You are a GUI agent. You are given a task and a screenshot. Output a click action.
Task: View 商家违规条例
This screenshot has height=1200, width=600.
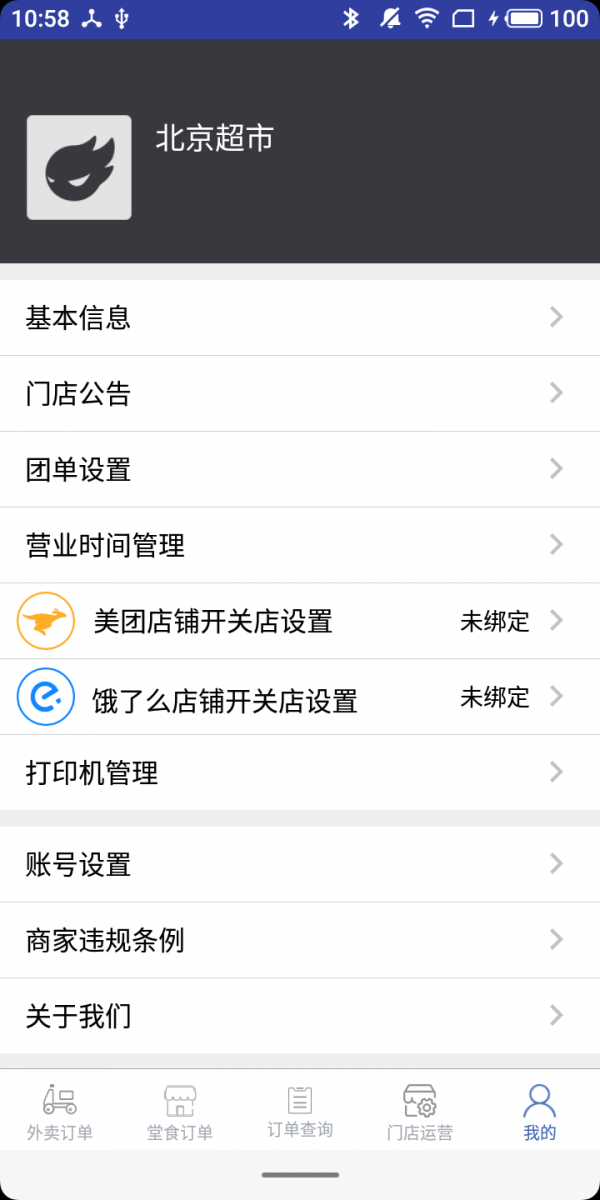[x=300, y=940]
